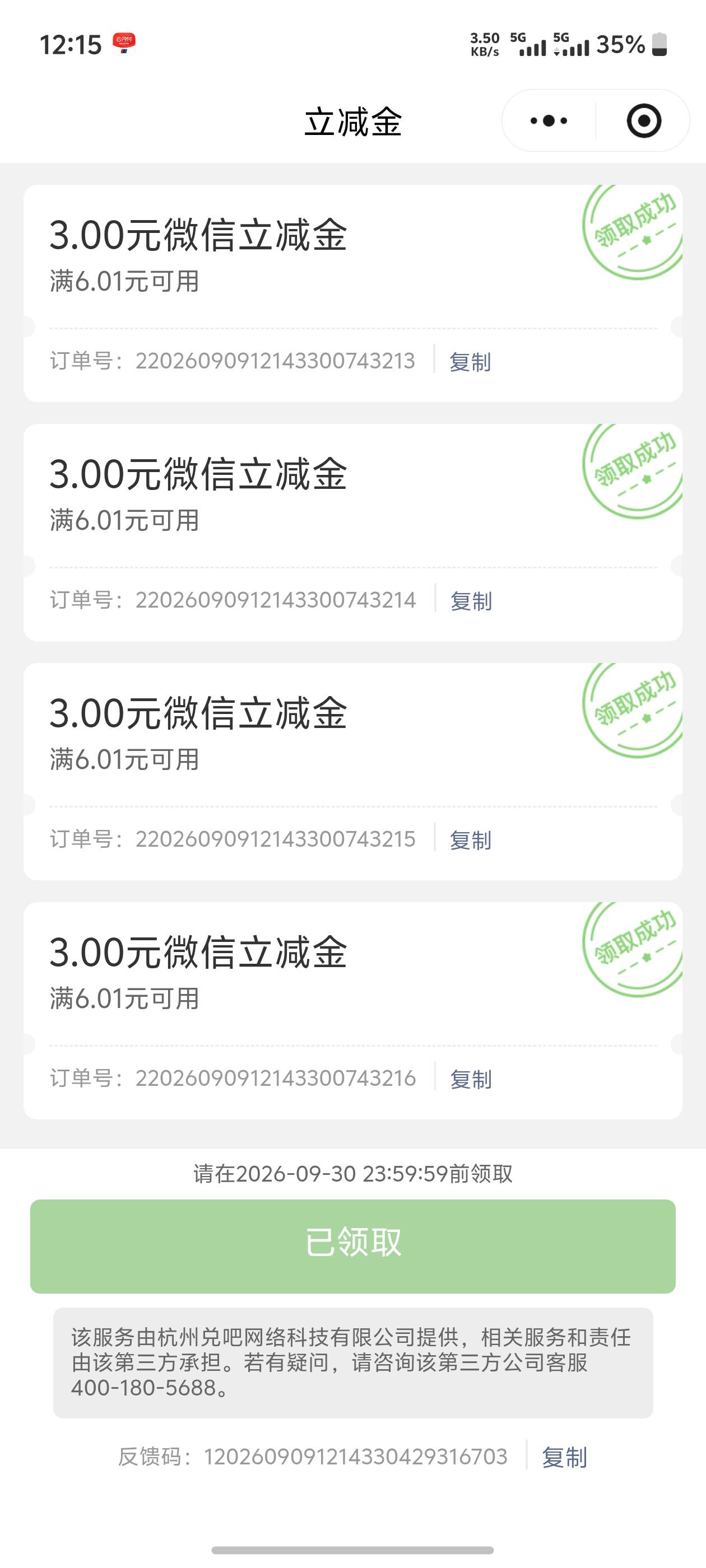Tap the green 已领取 button
This screenshot has height=1568, width=706.
tap(352, 1246)
